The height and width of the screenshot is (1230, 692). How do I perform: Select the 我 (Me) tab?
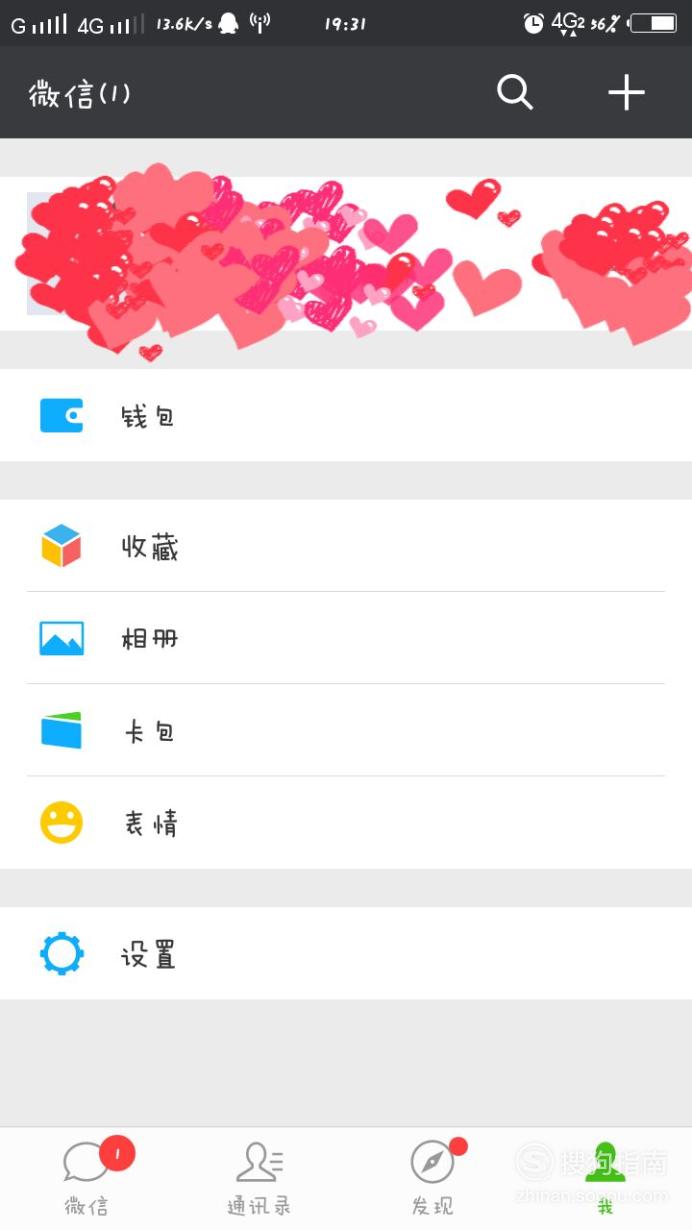point(605,1179)
